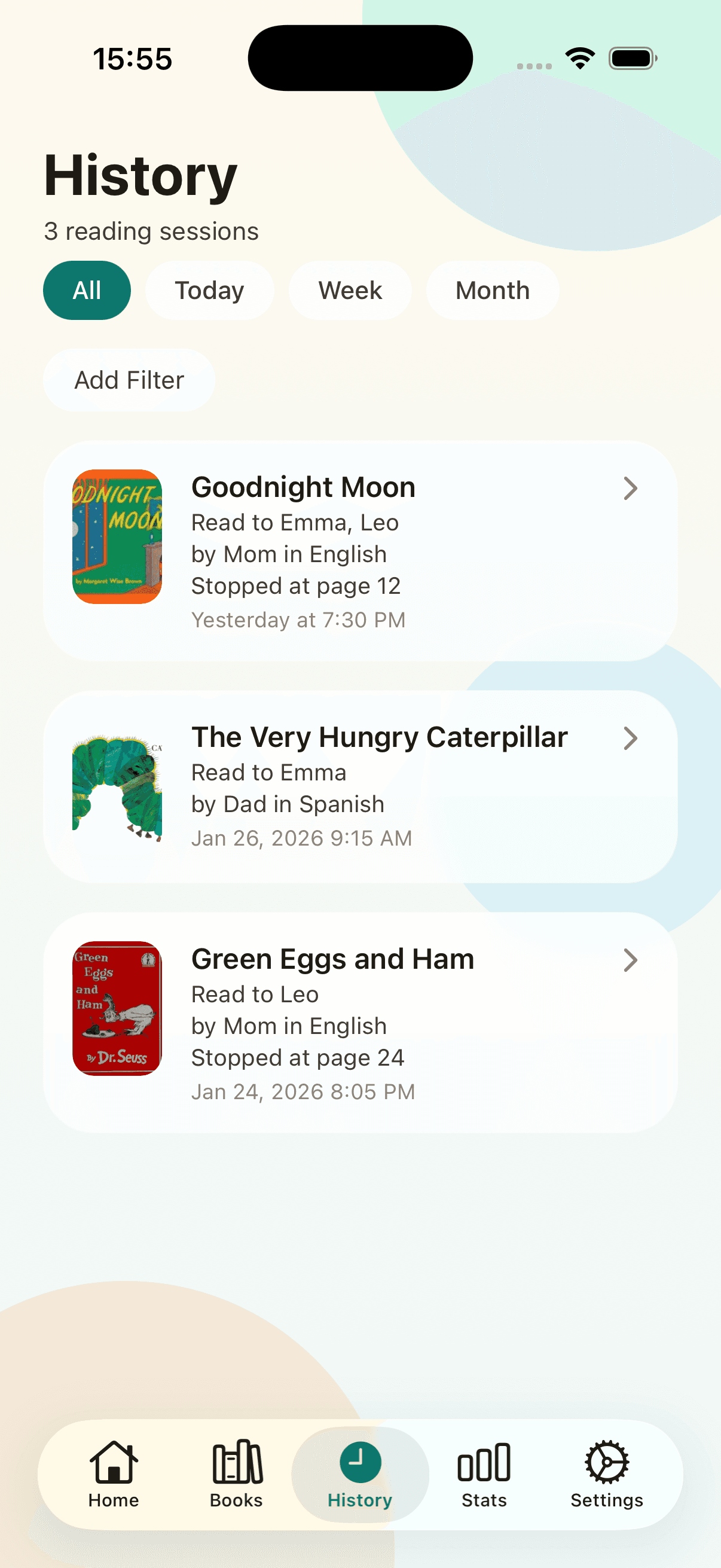
Task: Show this Week's reading sessions
Action: [x=350, y=291]
